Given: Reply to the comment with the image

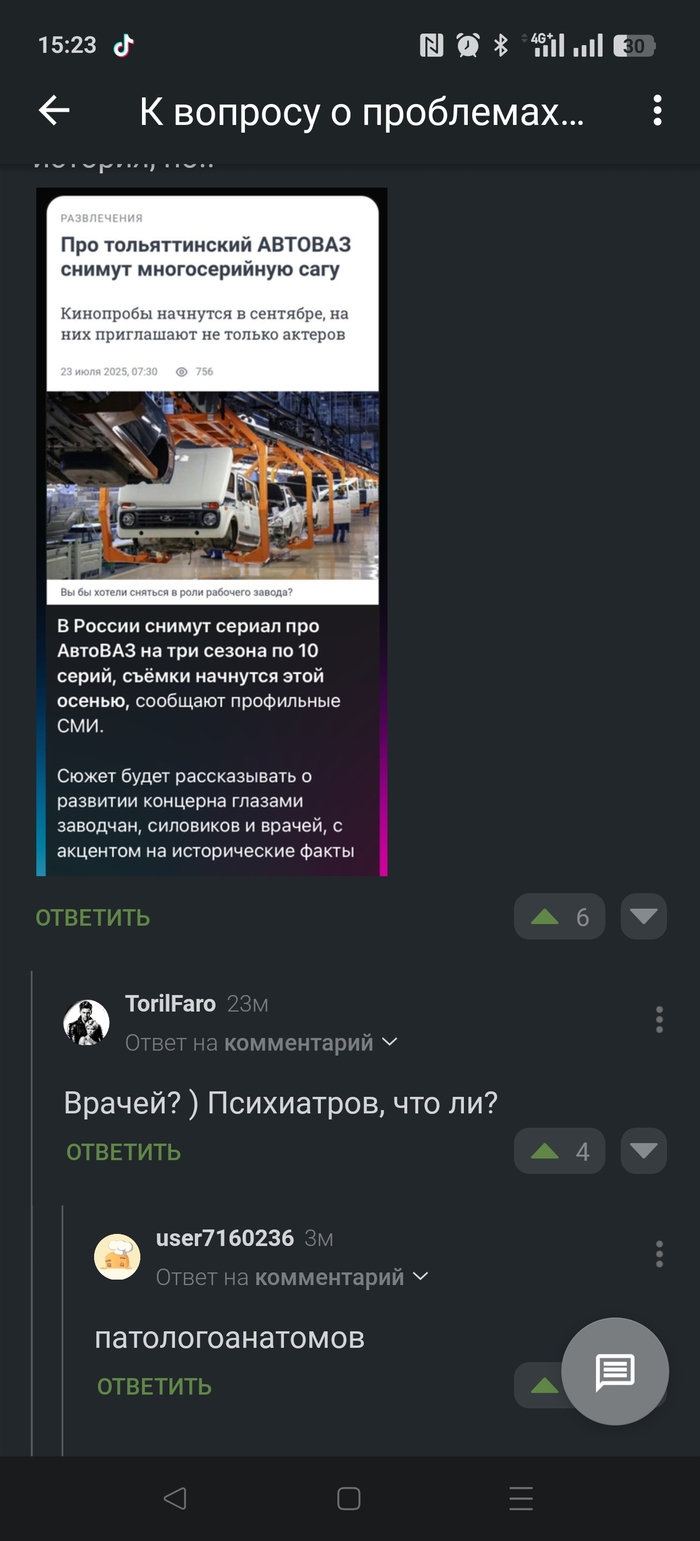Looking at the screenshot, I should point(93,917).
